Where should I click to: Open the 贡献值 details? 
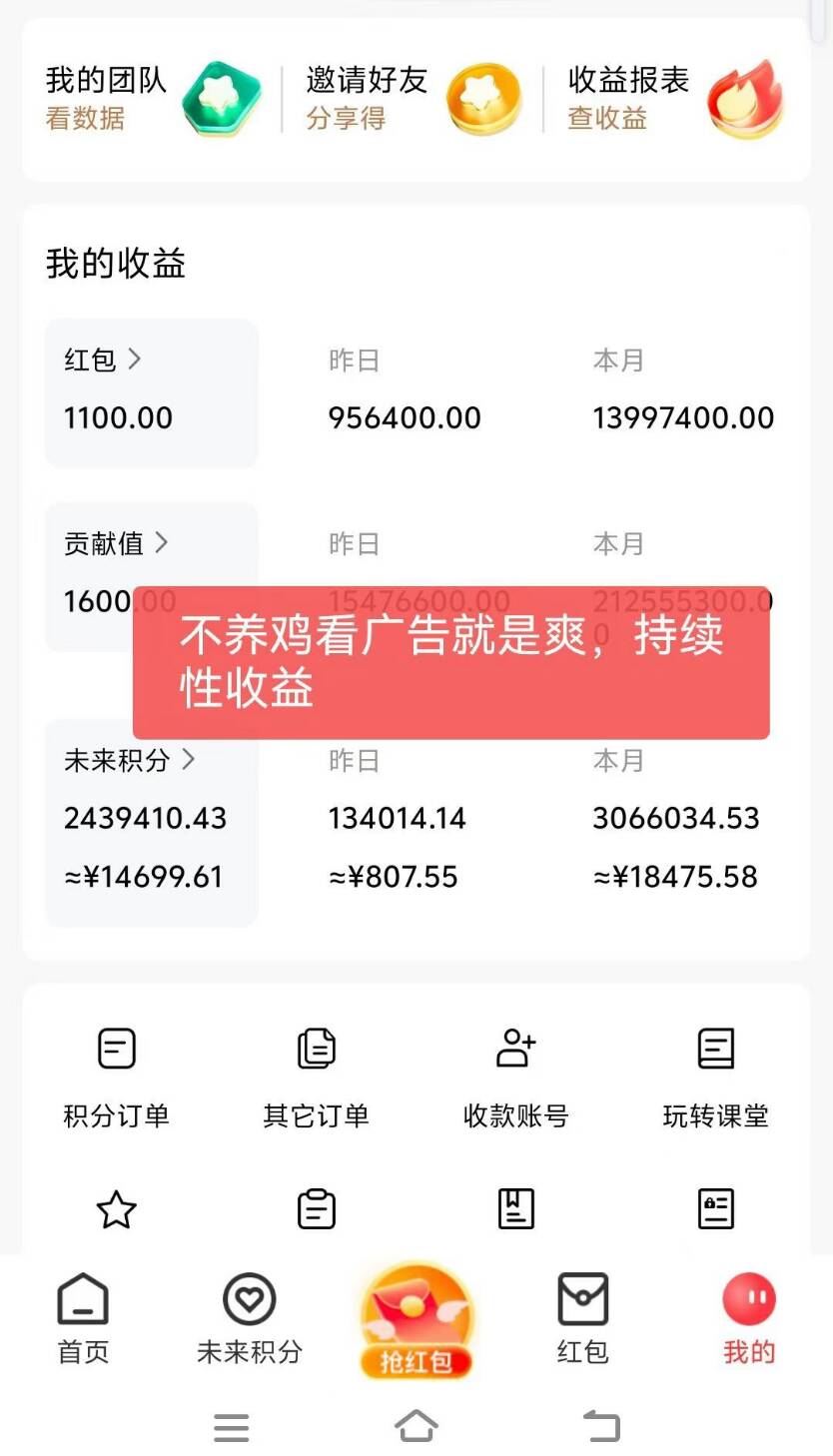152,576
